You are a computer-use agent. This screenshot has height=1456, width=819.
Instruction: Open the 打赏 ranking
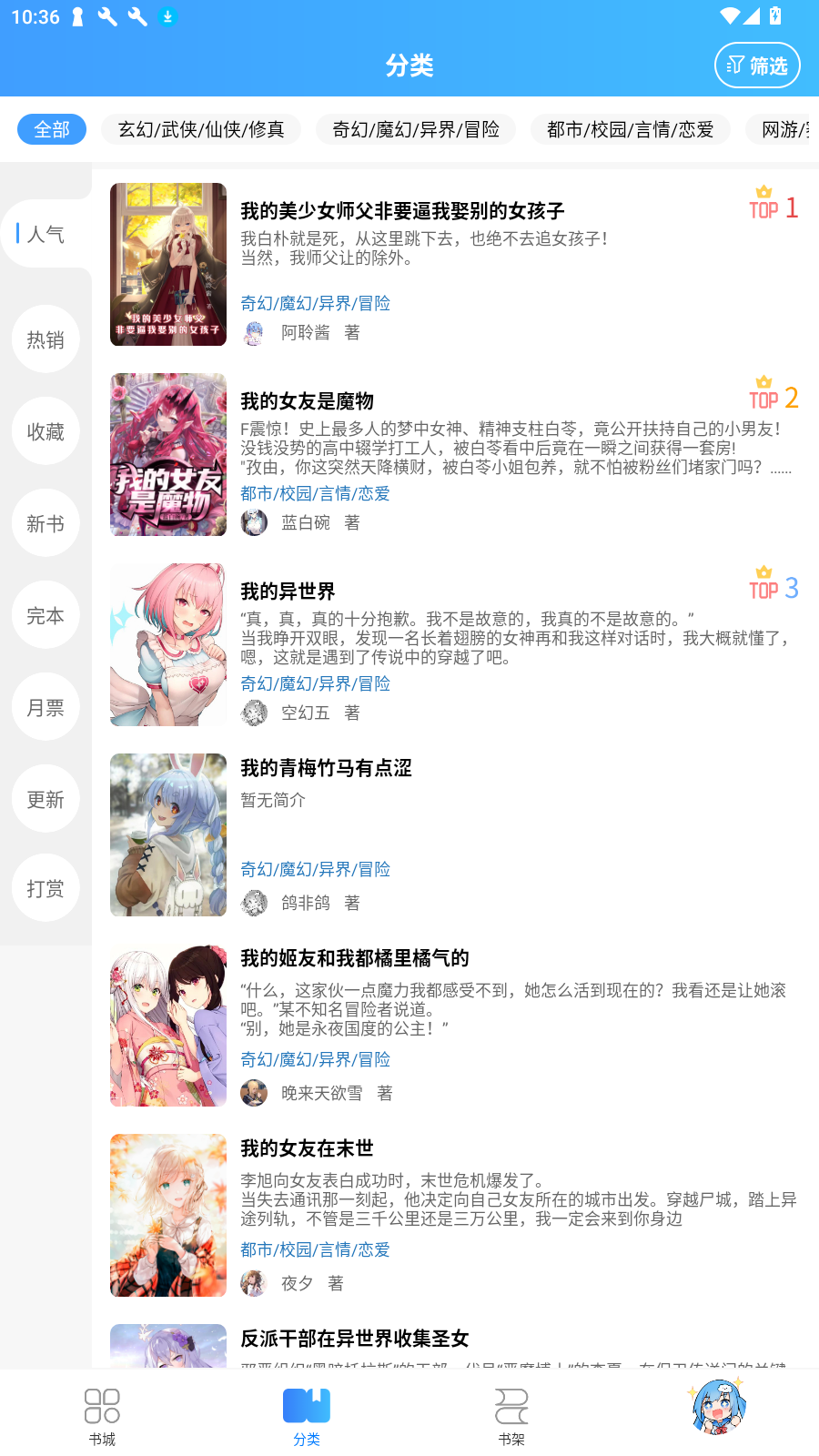pos(45,888)
